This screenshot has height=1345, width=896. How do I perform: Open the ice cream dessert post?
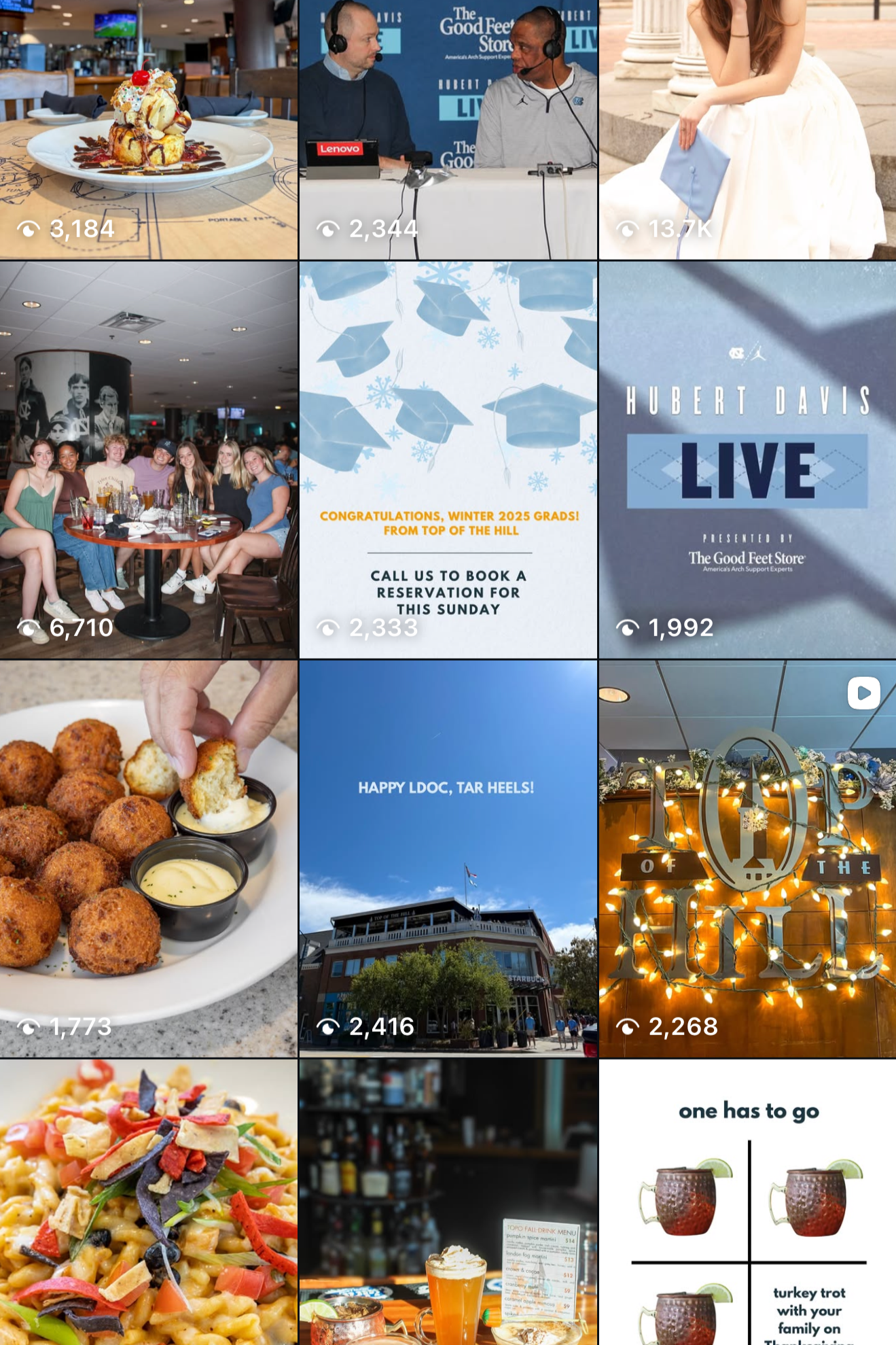[148, 129]
